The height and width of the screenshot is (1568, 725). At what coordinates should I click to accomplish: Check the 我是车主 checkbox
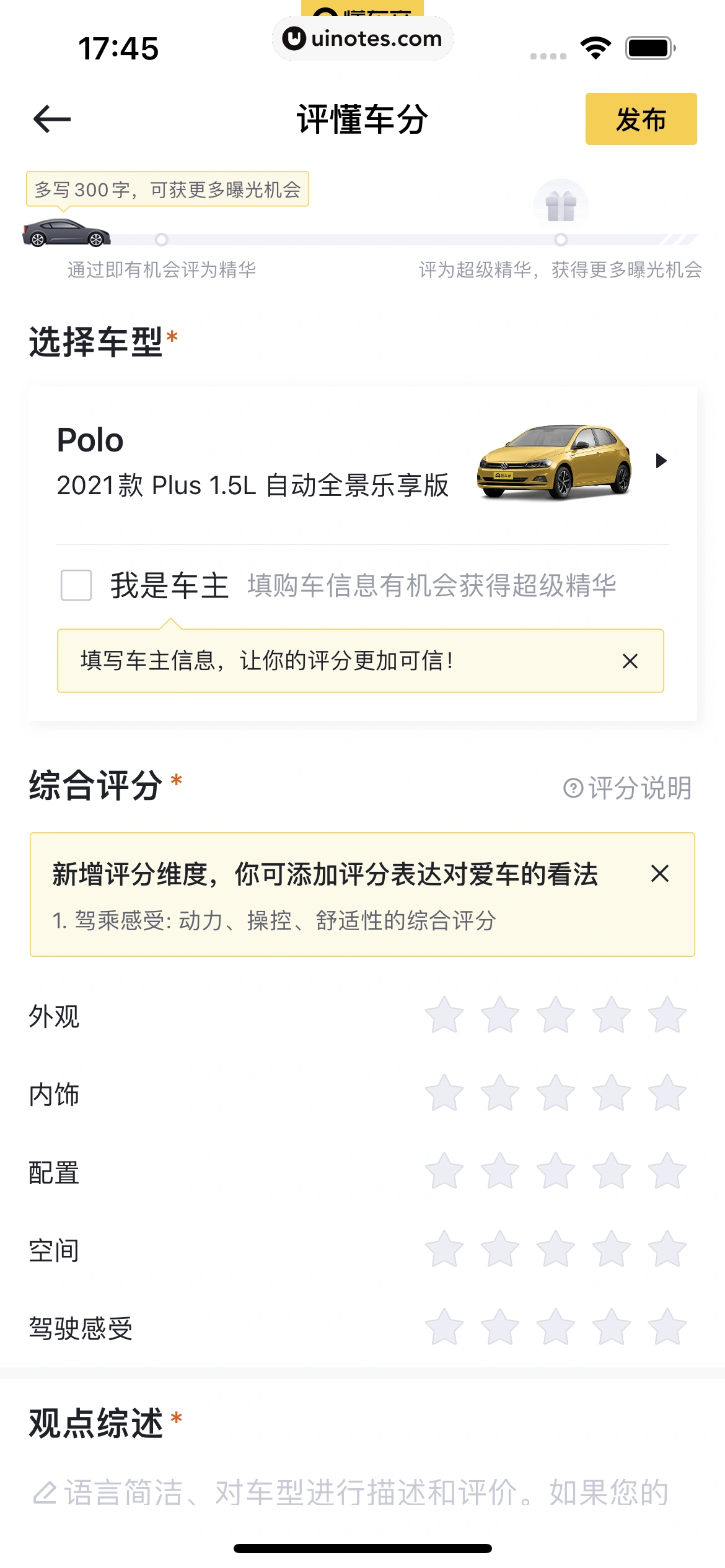76,585
